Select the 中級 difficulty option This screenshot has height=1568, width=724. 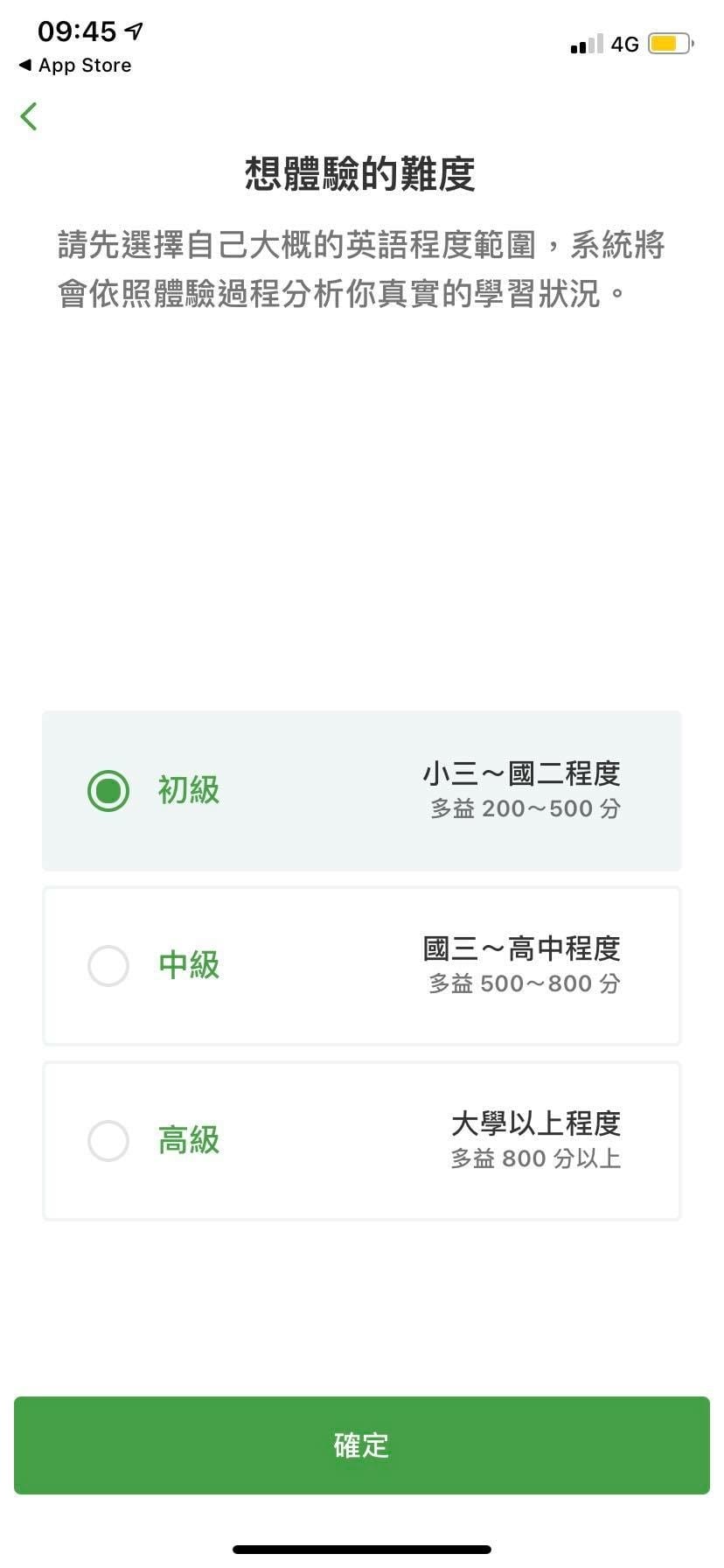(x=361, y=965)
